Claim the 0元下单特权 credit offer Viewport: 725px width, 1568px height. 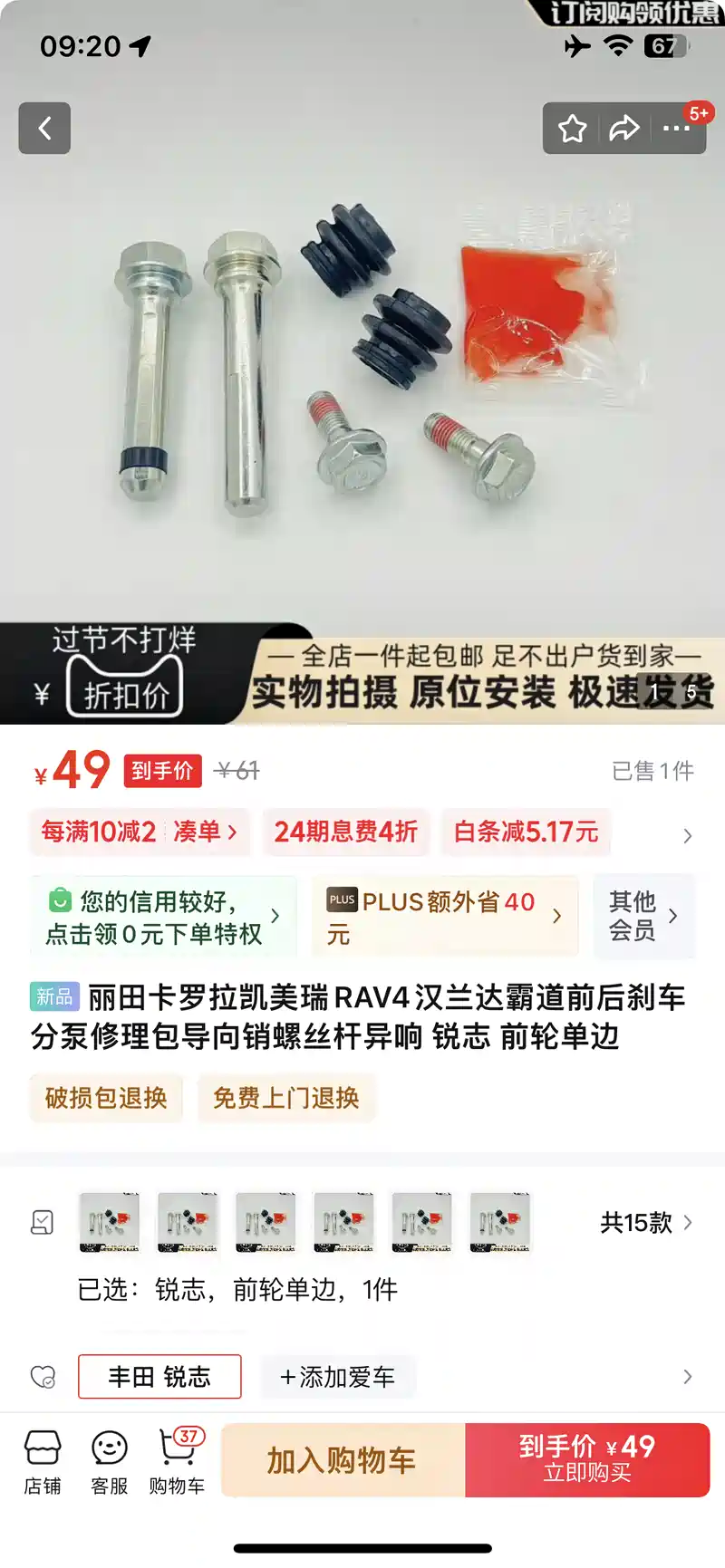[163, 917]
